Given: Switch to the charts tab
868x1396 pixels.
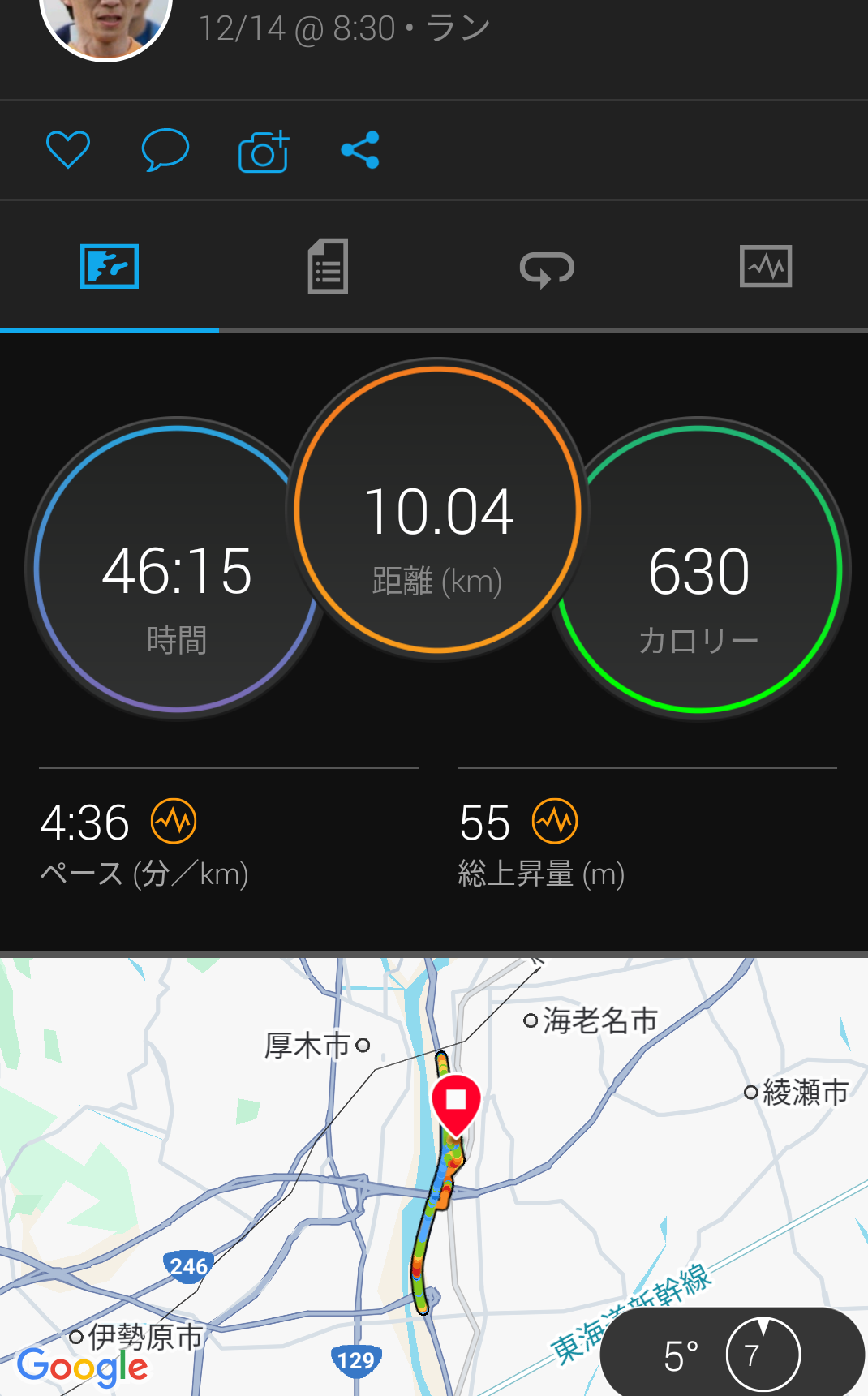Looking at the screenshot, I should click(766, 266).
